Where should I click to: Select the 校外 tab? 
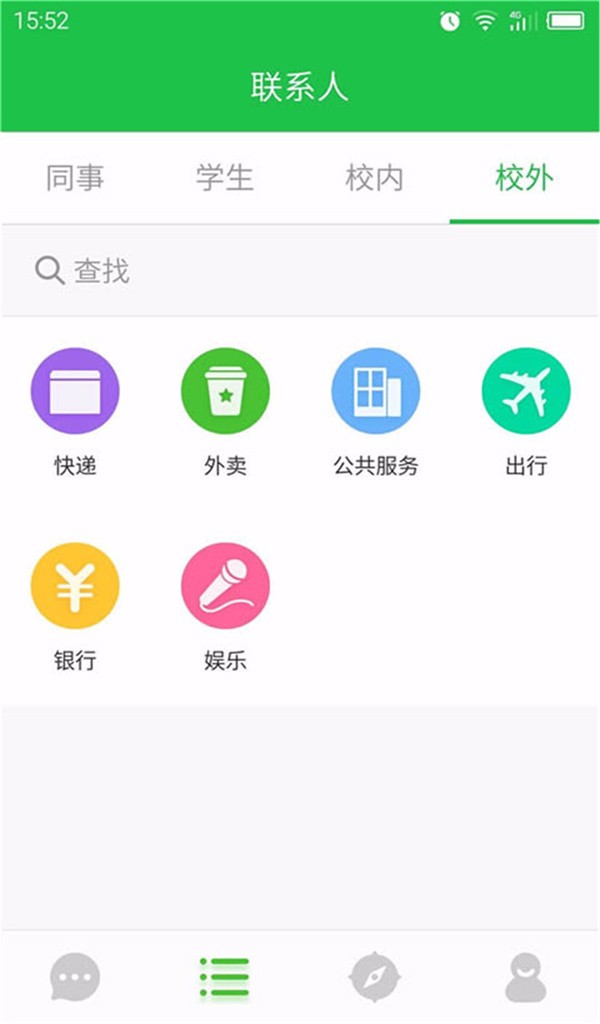pyautogui.click(x=524, y=178)
